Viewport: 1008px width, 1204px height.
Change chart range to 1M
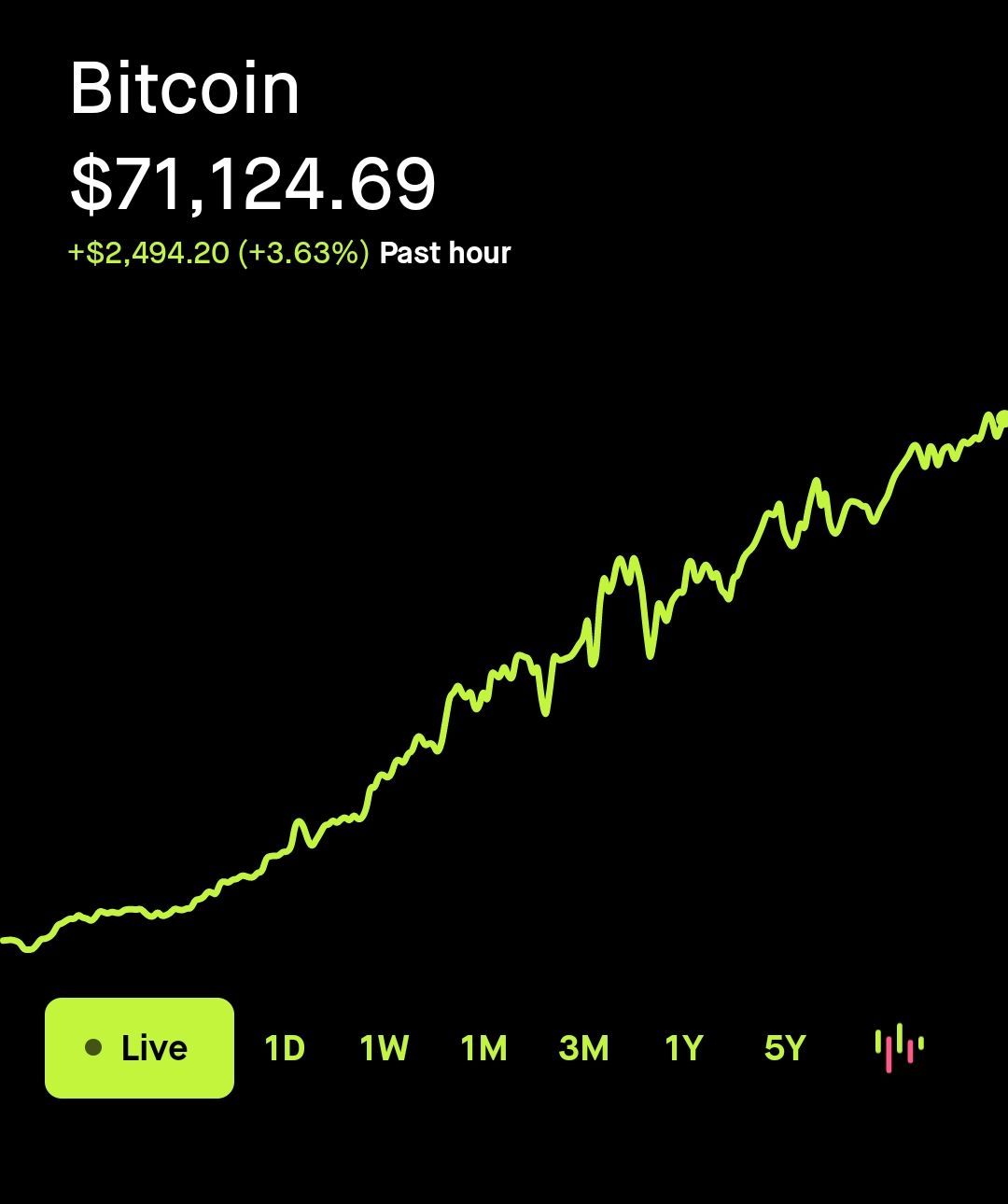click(483, 1048)
